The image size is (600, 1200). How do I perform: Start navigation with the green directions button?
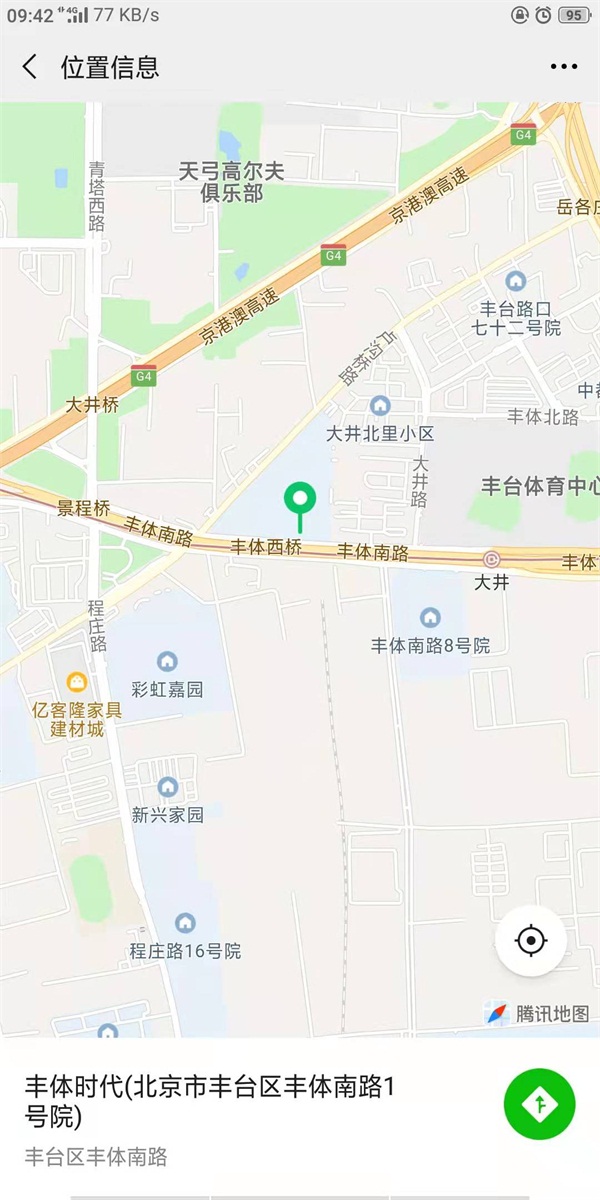coord(539,1103)
